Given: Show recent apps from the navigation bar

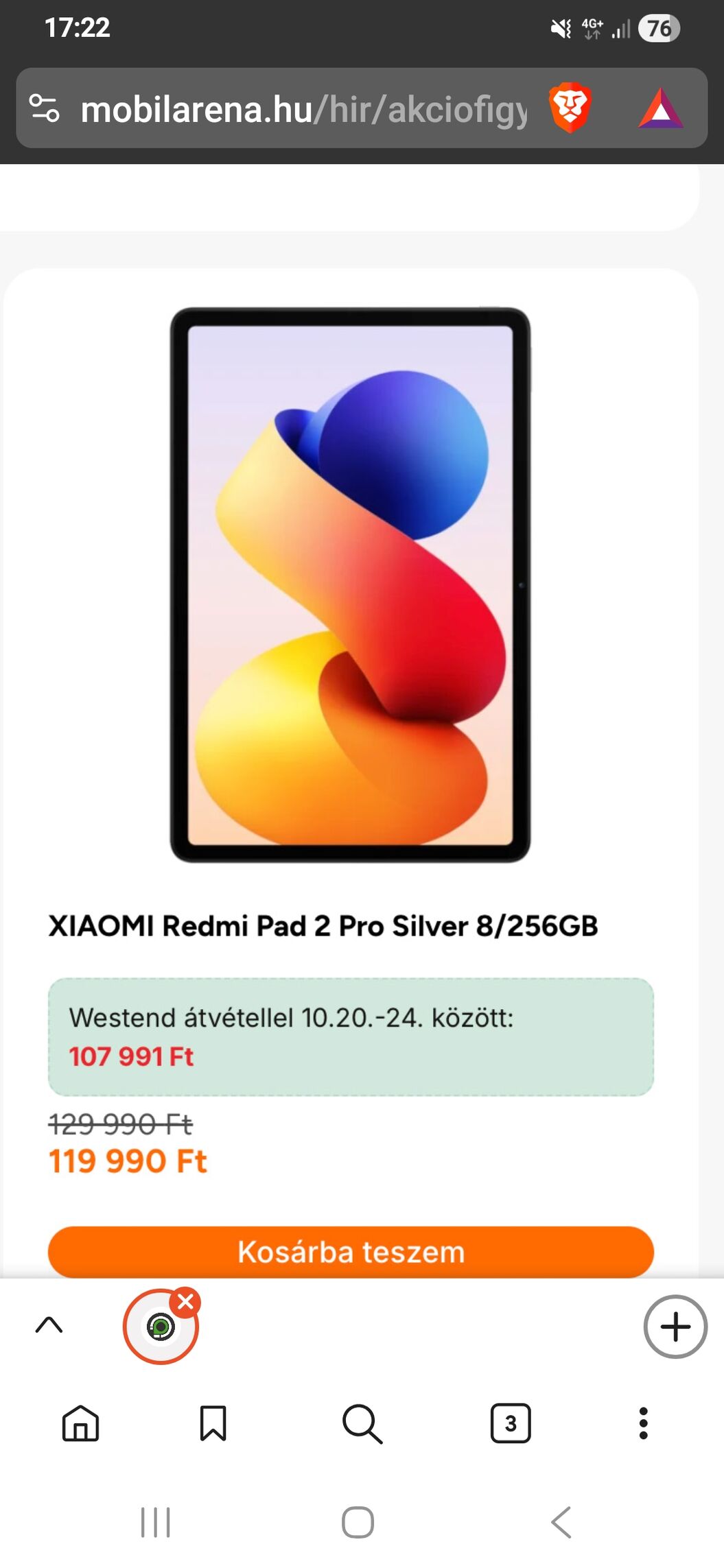Looking at the screenshot, I should click(x=156, y=1523).
